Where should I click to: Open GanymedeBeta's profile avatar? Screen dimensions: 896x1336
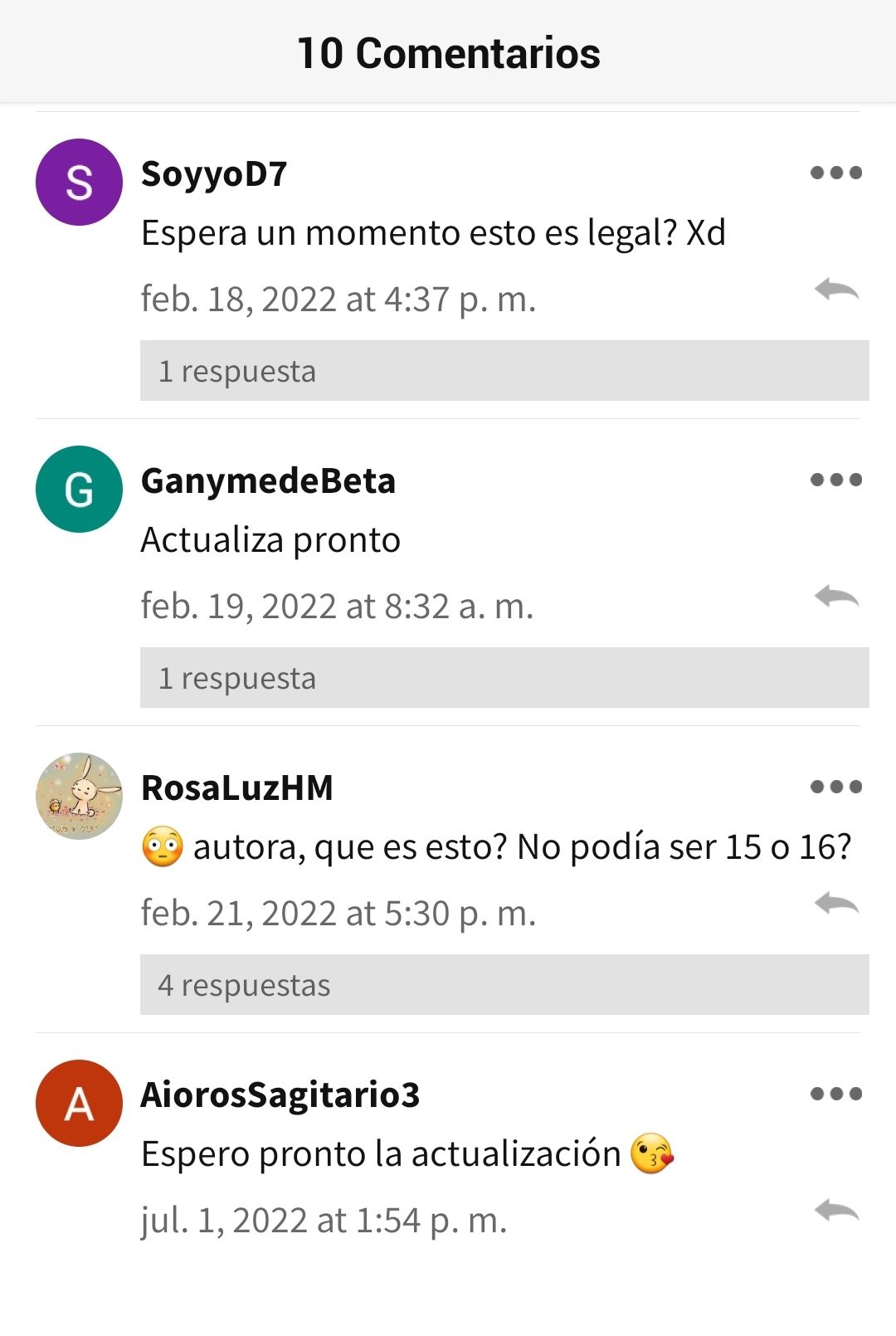tap(79, 490)
